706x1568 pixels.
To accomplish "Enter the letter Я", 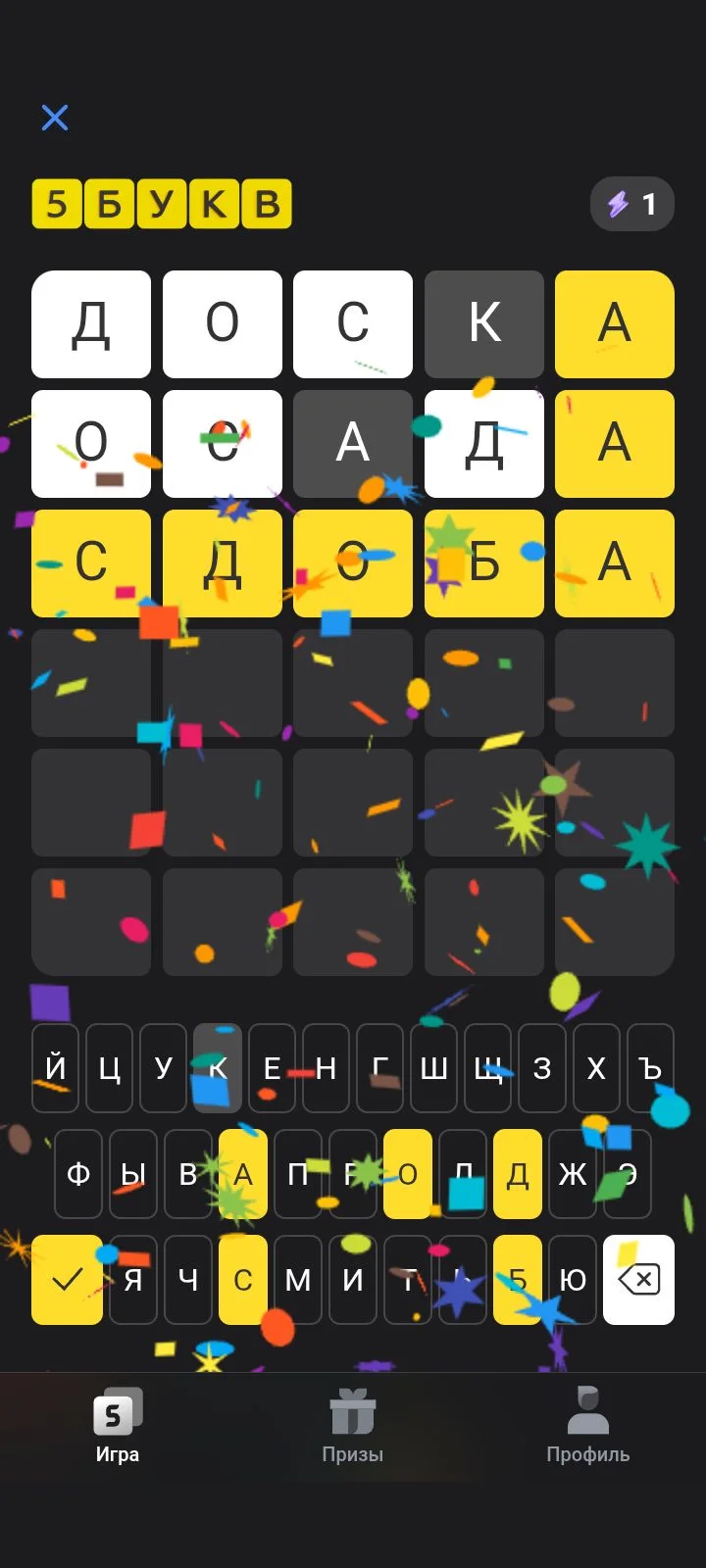I will (x=133, y=1280).
